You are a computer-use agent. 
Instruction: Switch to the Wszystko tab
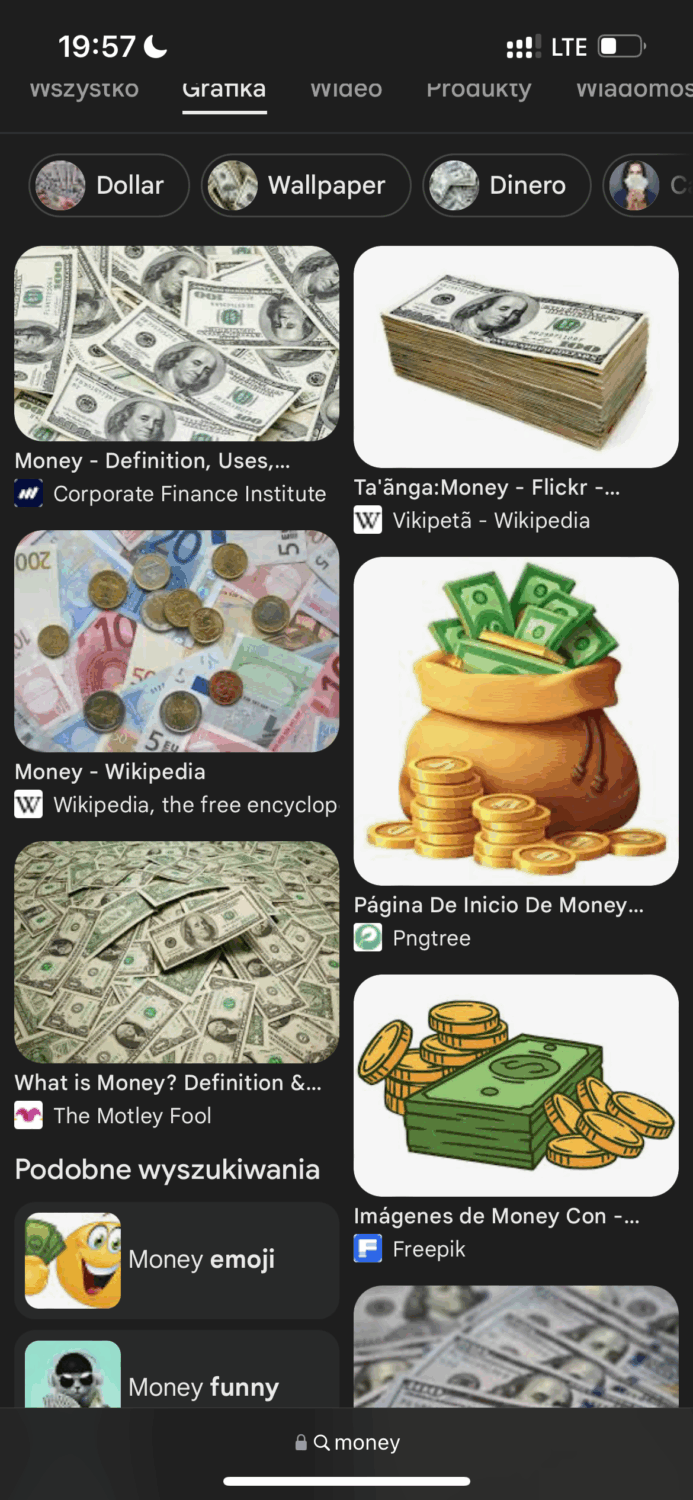click(84, 89)
